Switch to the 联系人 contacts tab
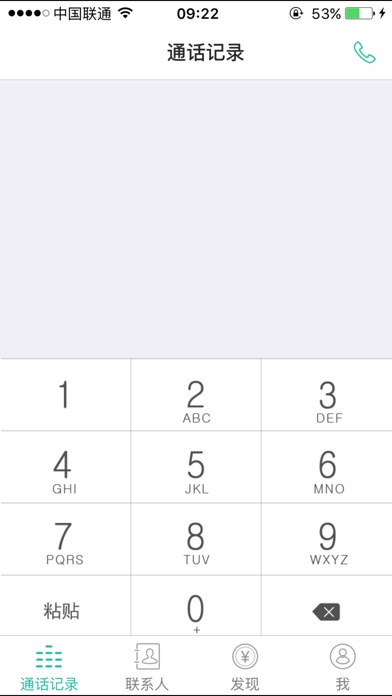Viewport: 392px width, 696px height. click(147, 667)
